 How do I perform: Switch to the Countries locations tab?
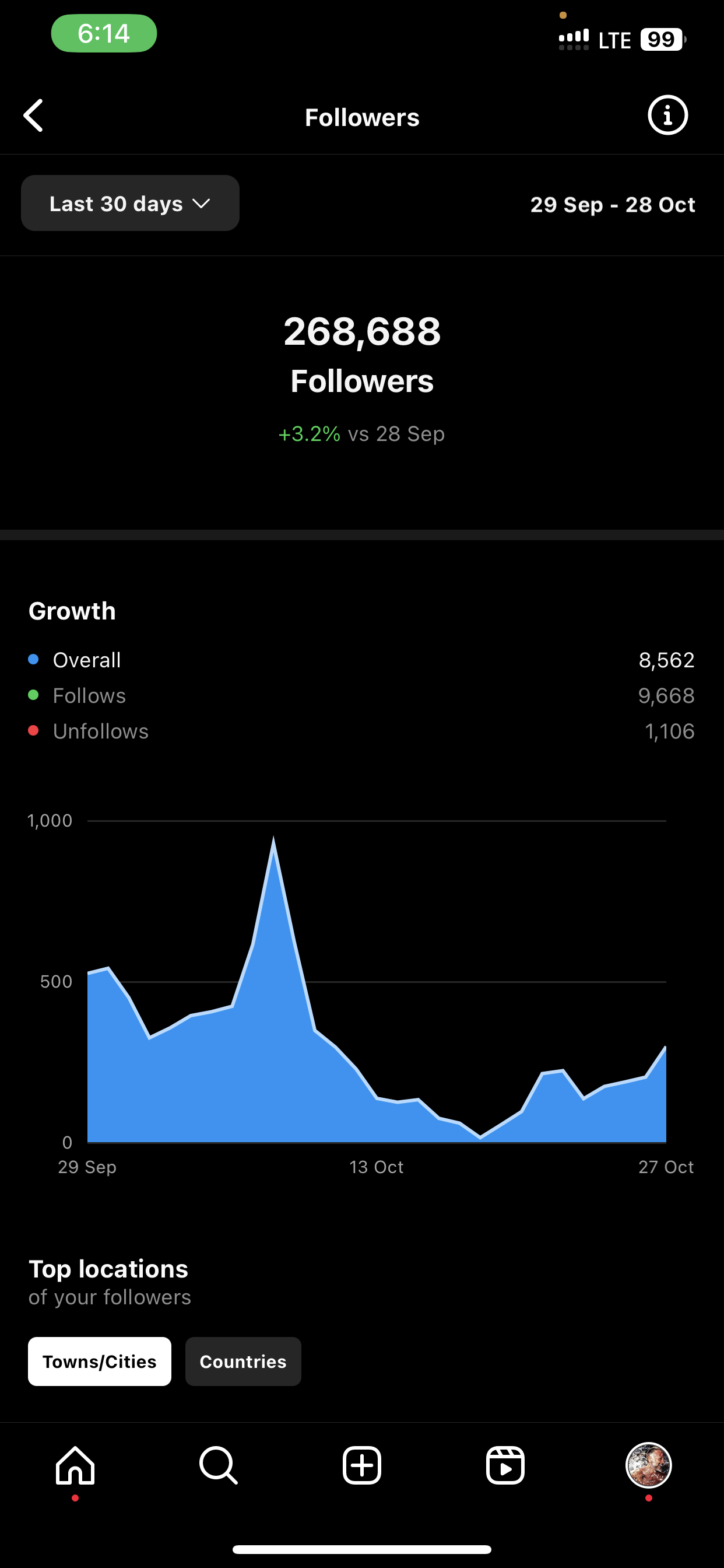[243, 1361]
